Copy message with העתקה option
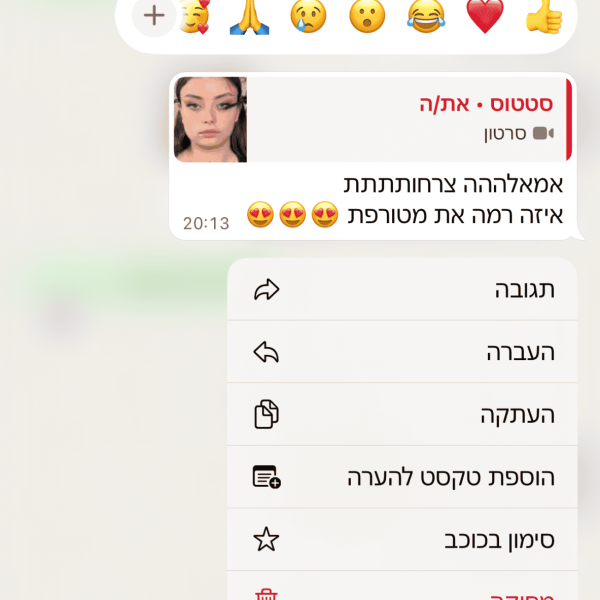The width and height of the screenshot is (600, 600). (402, 414)
